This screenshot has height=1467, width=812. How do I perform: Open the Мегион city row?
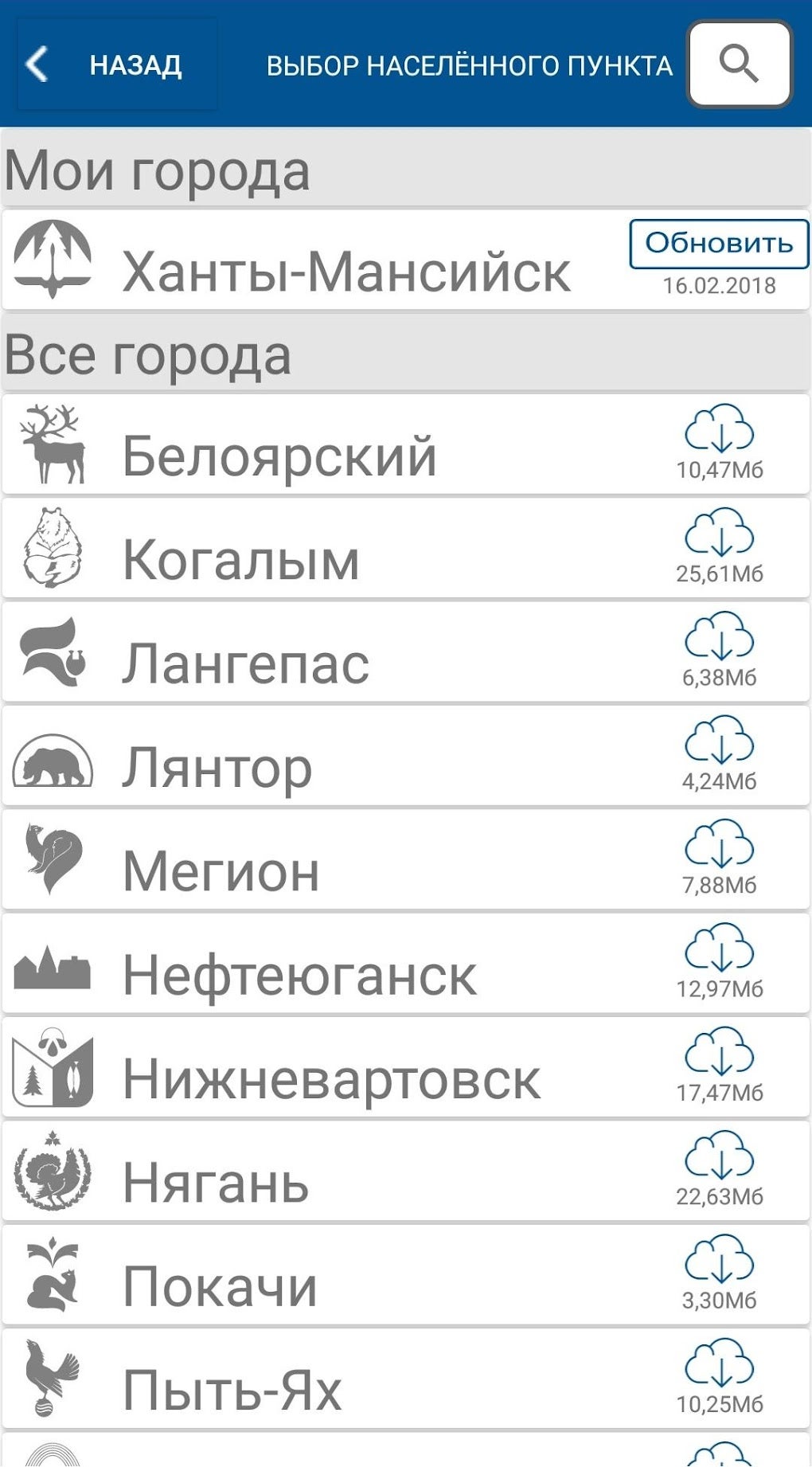[406, 859]
